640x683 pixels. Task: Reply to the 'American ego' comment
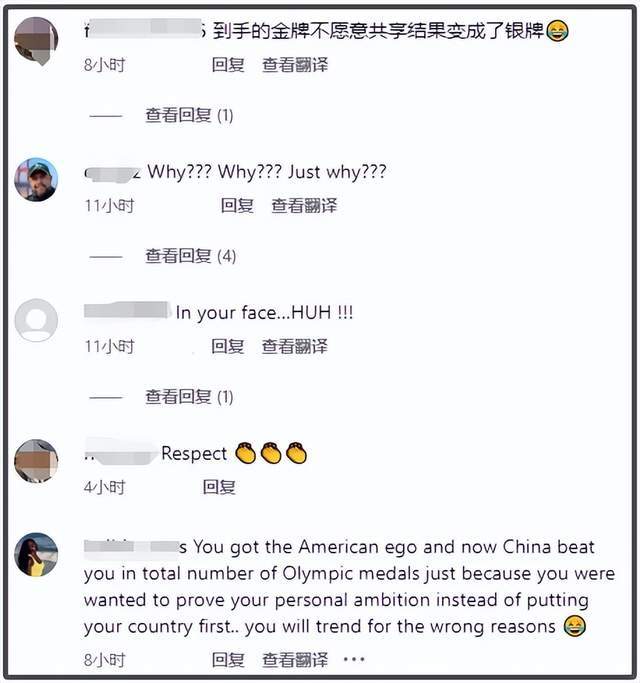(x=228, y=661)
